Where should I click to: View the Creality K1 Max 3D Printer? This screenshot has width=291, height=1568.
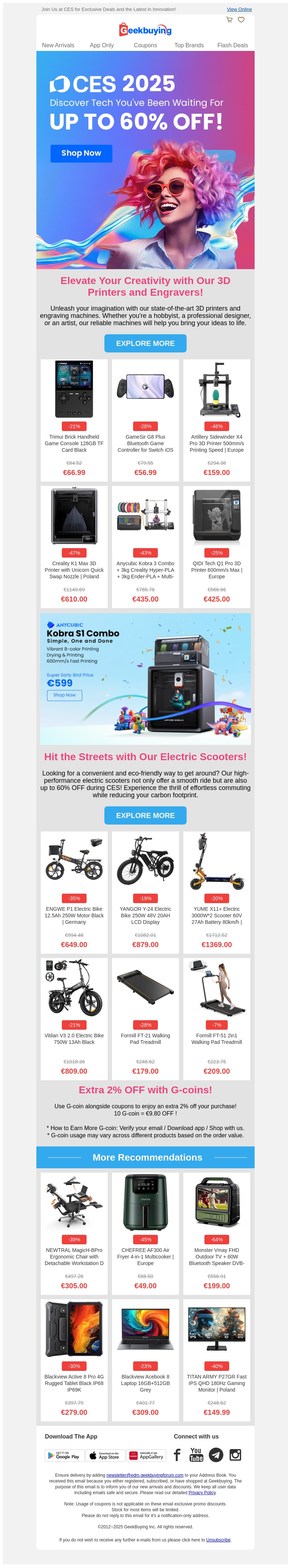pos(74,547)
